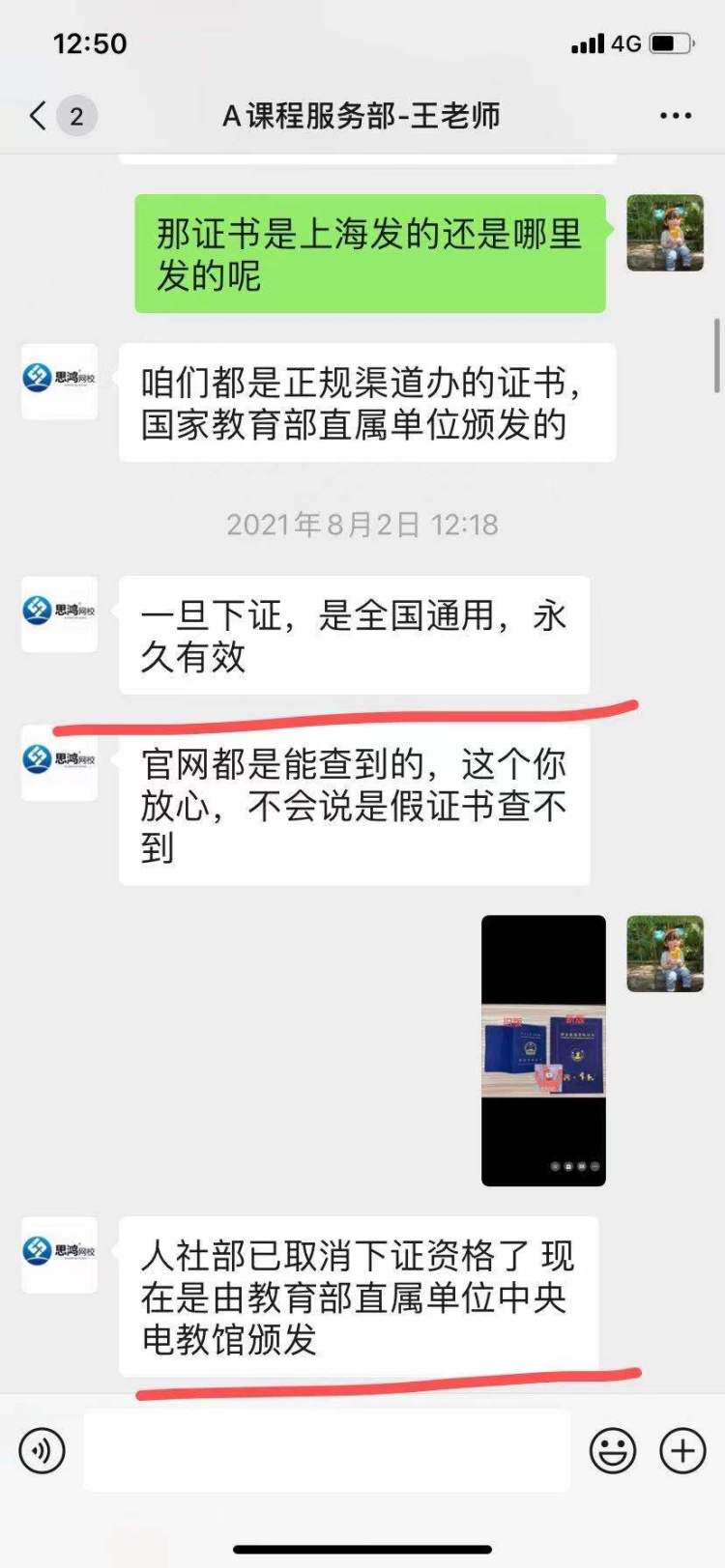This screenshot has width=725, height=1568.
Task: Open the emoji picker
Action: coord(613,1450)
